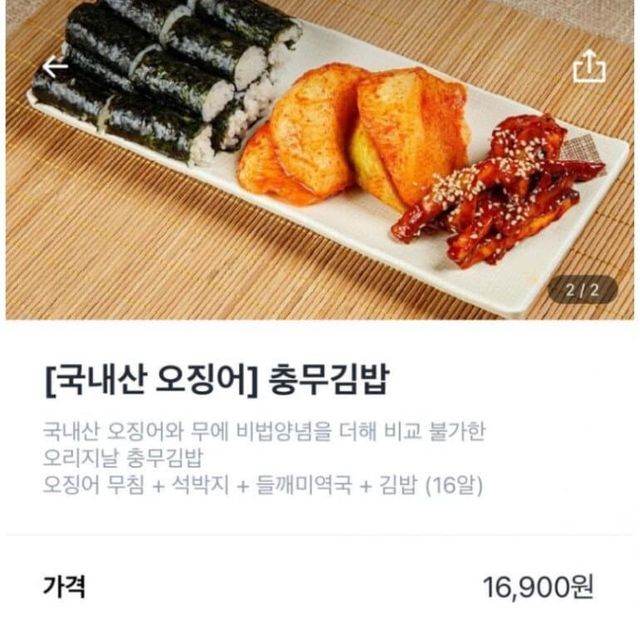This screenshot has height=633, width=640.
Task: Go back using the arrow icon
Action: point(56,67)
